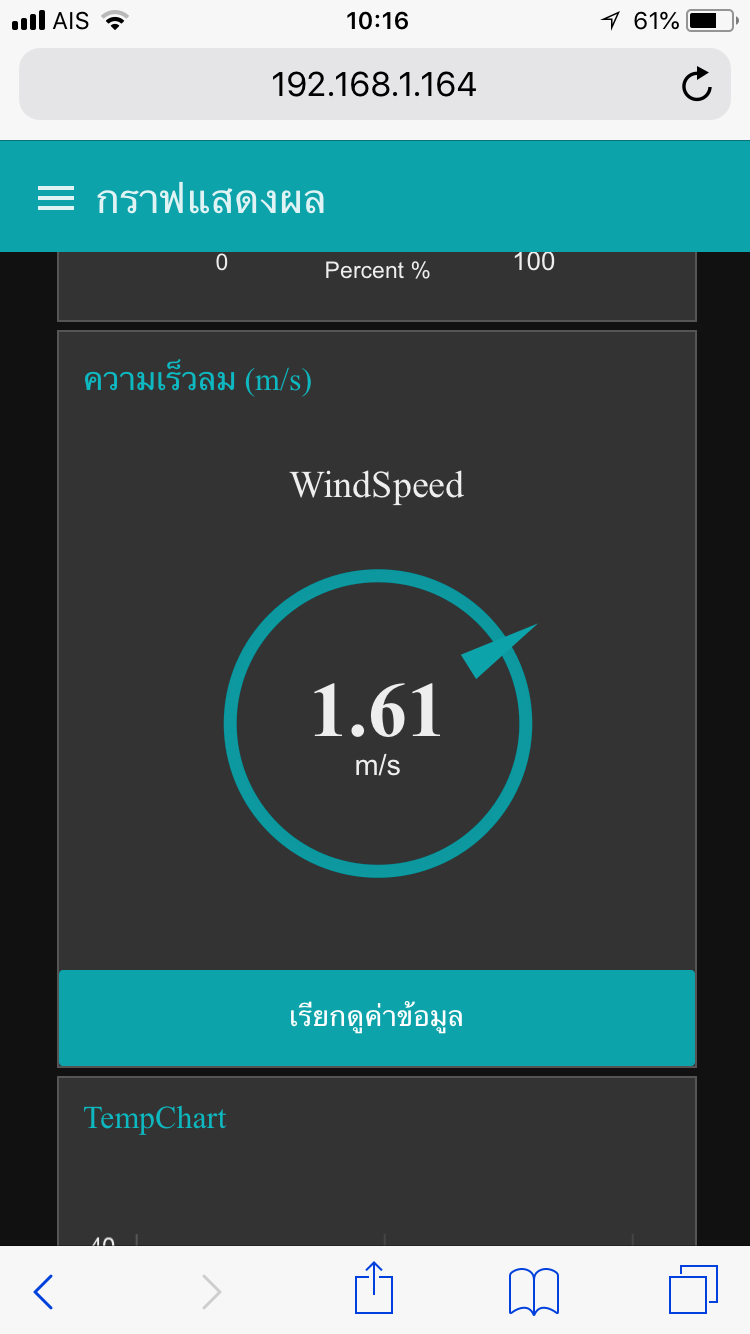
Task: Show open Safari tabs
Action: coord(693,1289)
